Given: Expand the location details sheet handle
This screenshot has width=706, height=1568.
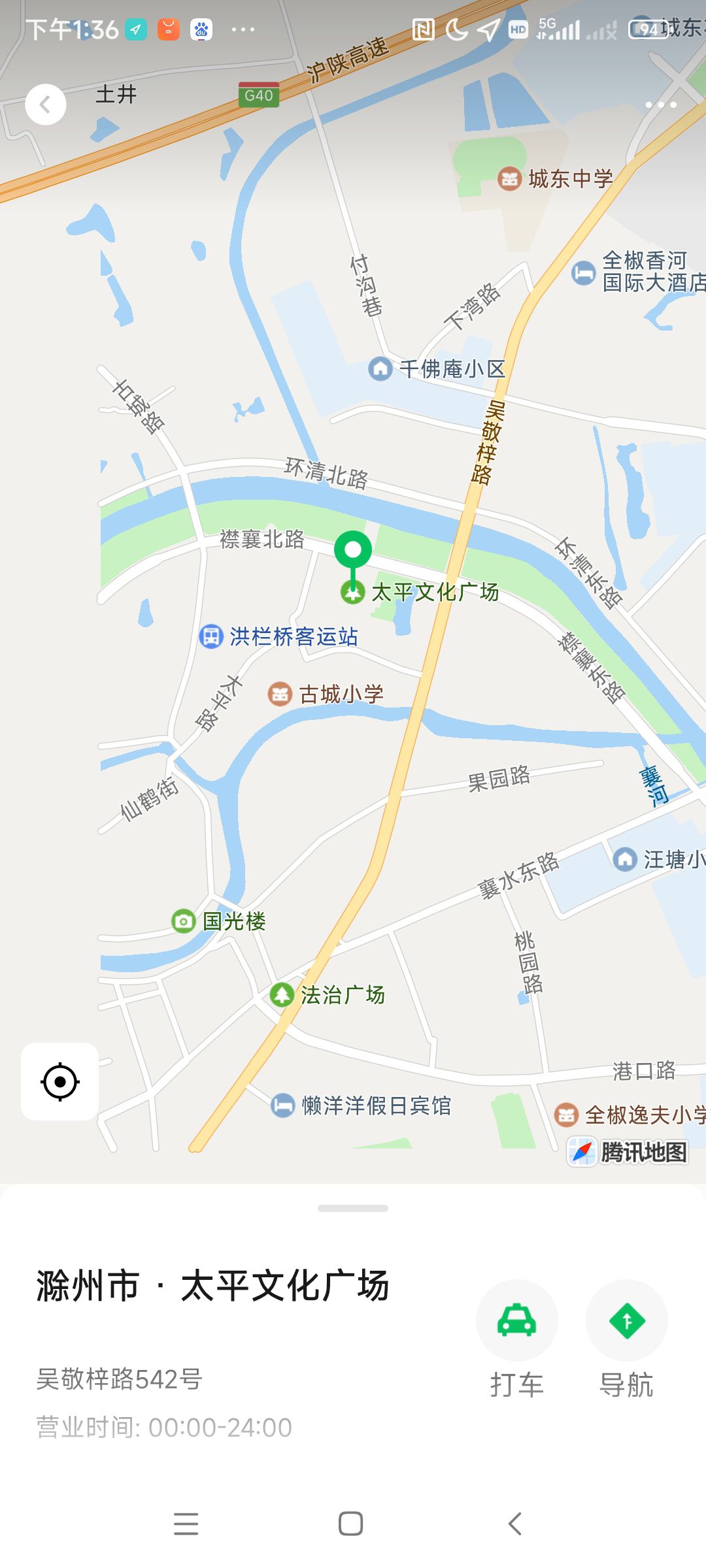Looking at the screenshot, I should tap(353, 1208).
